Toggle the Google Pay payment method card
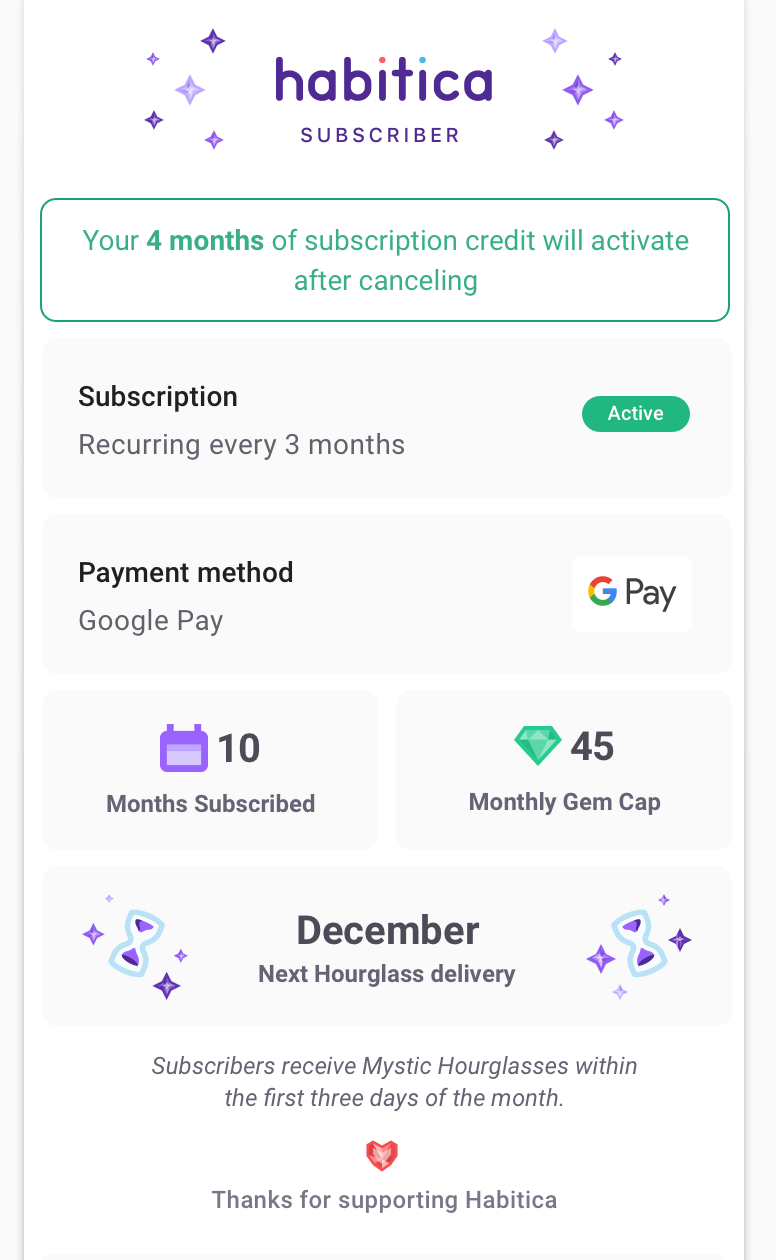 pyautogui.click(x=386, y=594)
